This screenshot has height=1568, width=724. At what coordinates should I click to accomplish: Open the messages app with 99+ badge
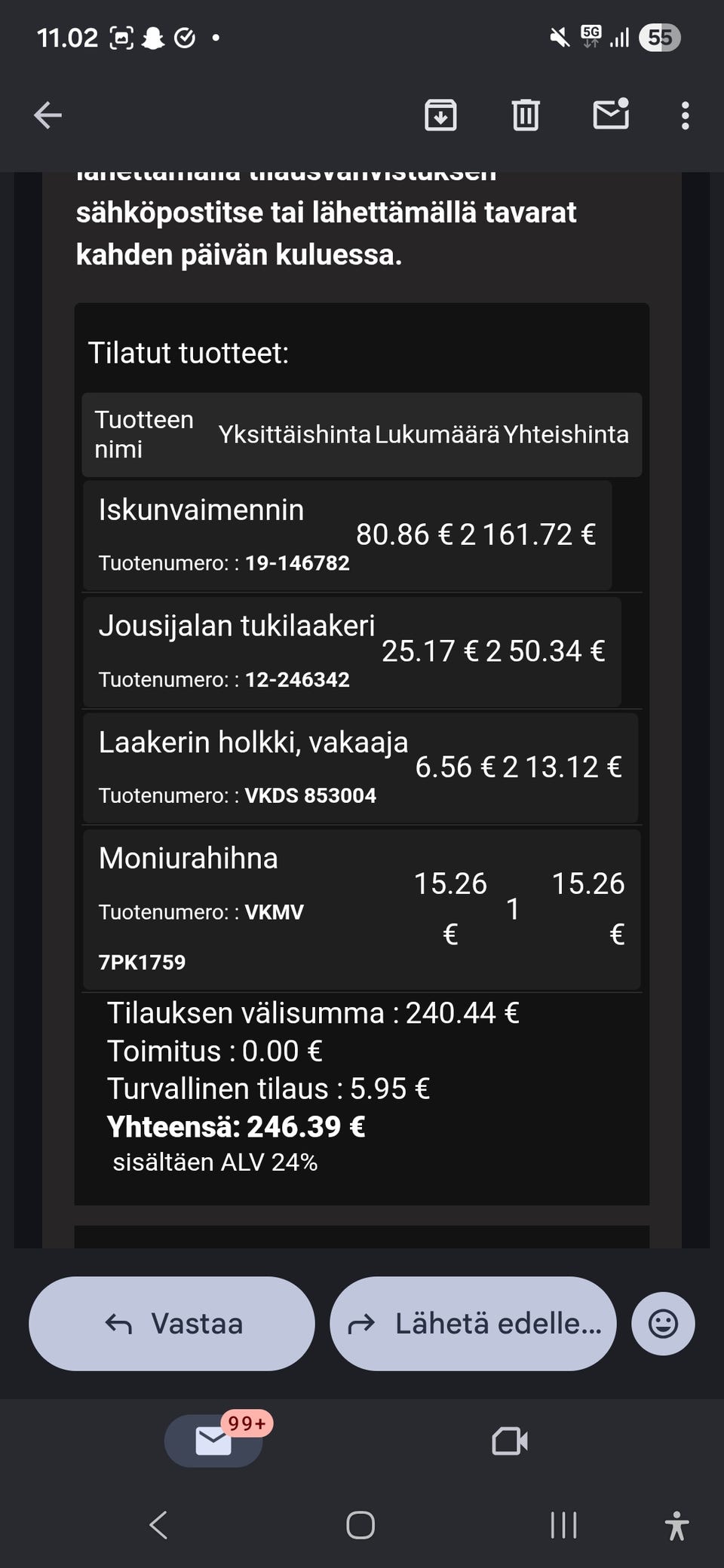(213, 1440)
